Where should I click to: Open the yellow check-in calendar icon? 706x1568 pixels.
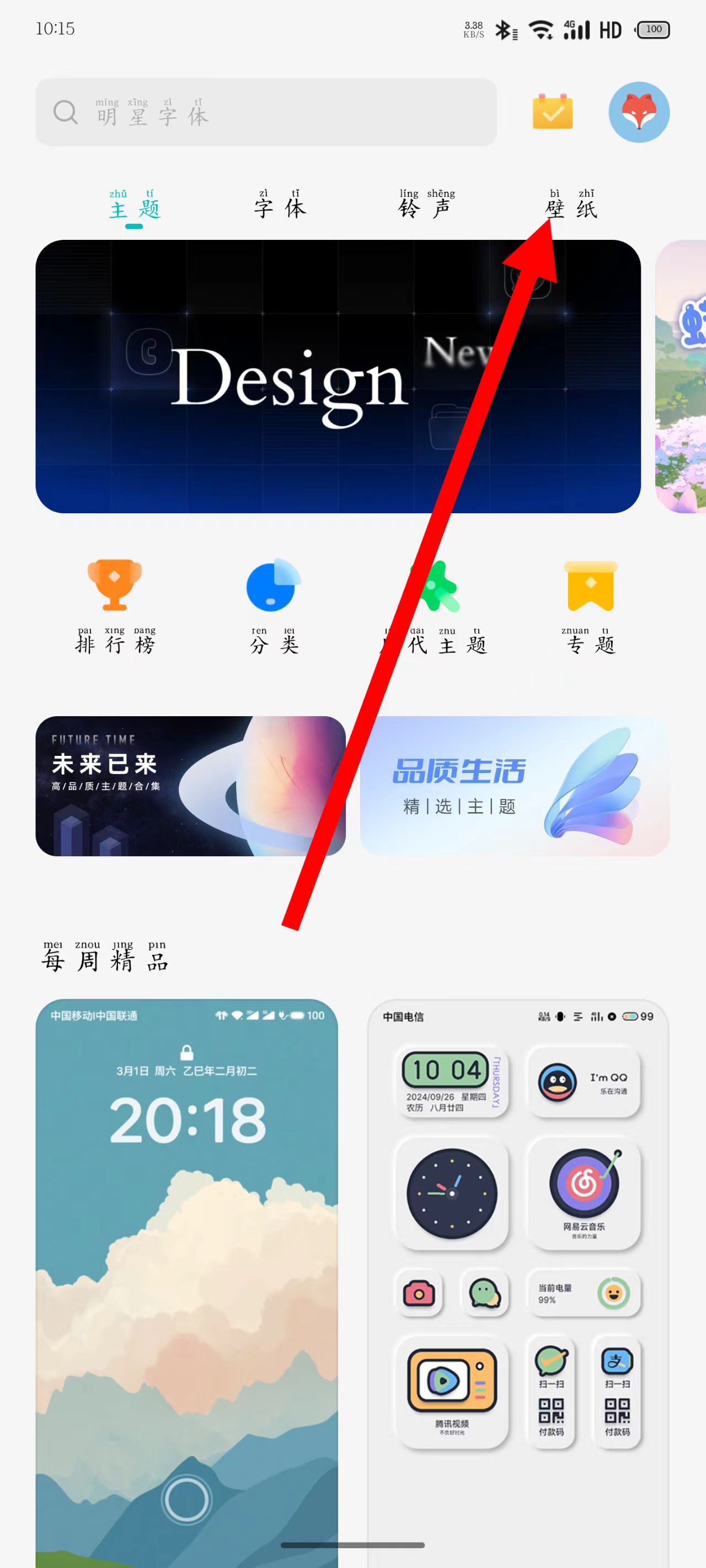coord(552,112)
